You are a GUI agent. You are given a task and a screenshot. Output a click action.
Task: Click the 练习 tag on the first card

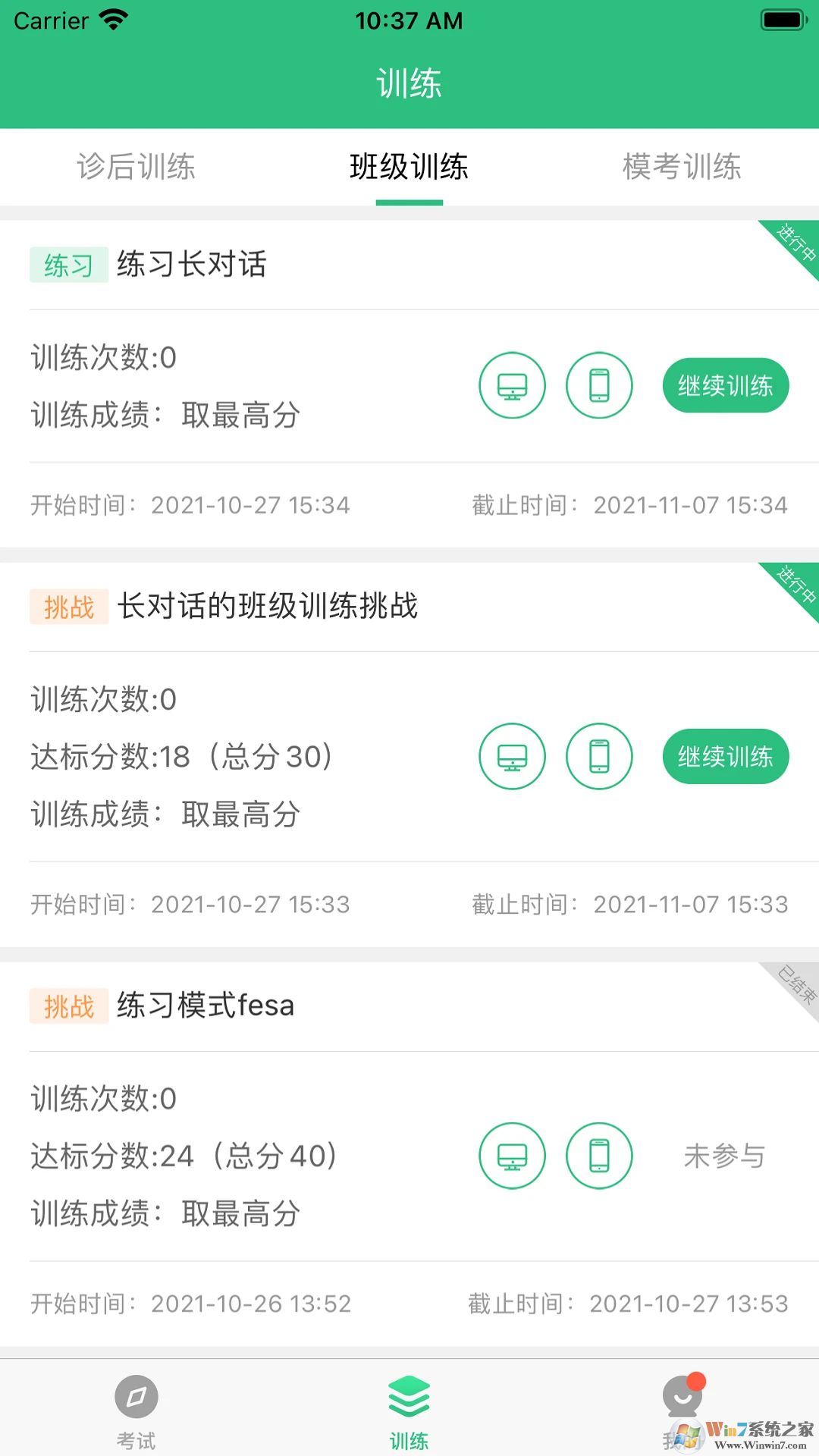coord(67,265)
